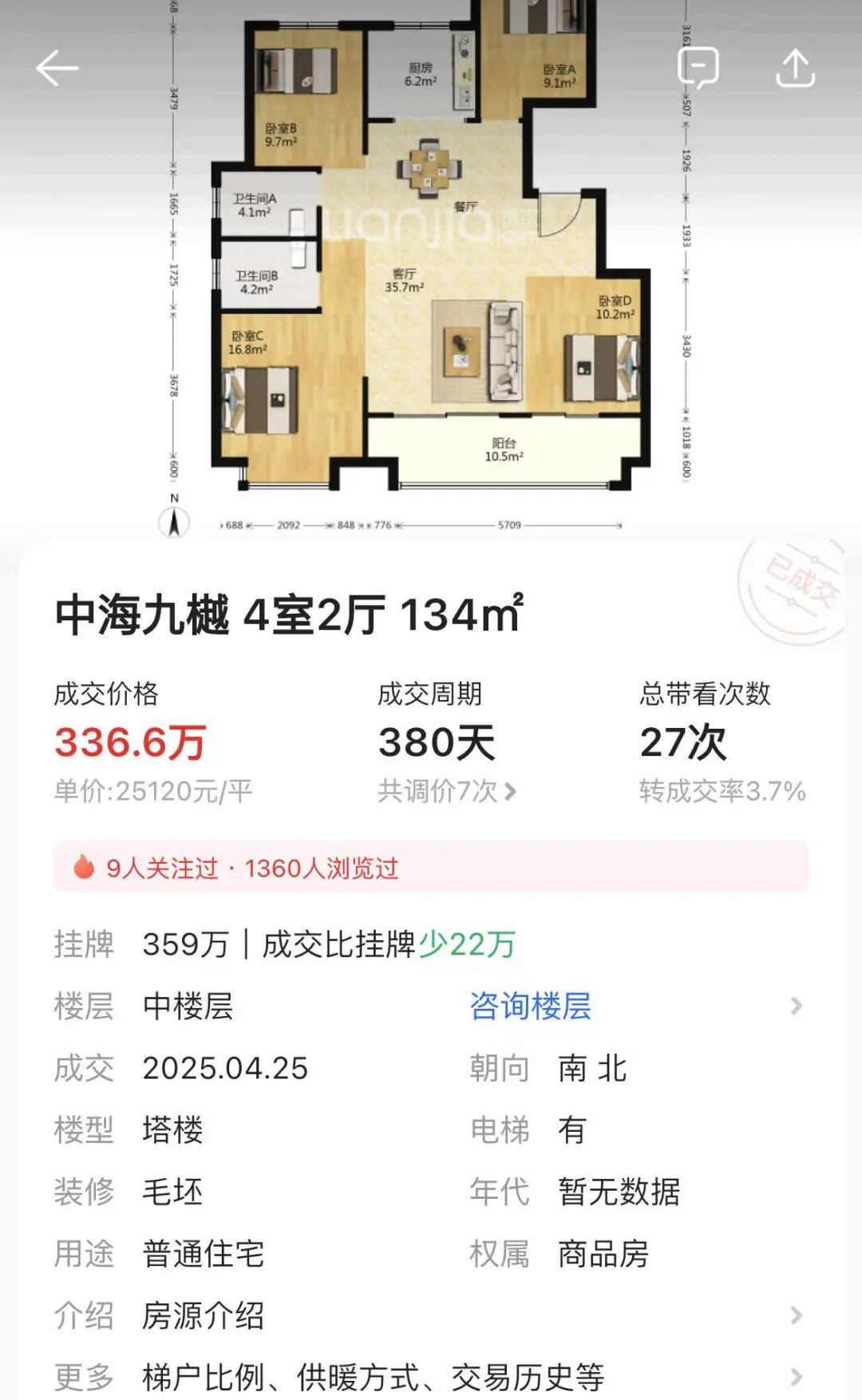Share this listing
Image resolution: width=862 pixels, height=1400 pixels.
tap(795, 68)
